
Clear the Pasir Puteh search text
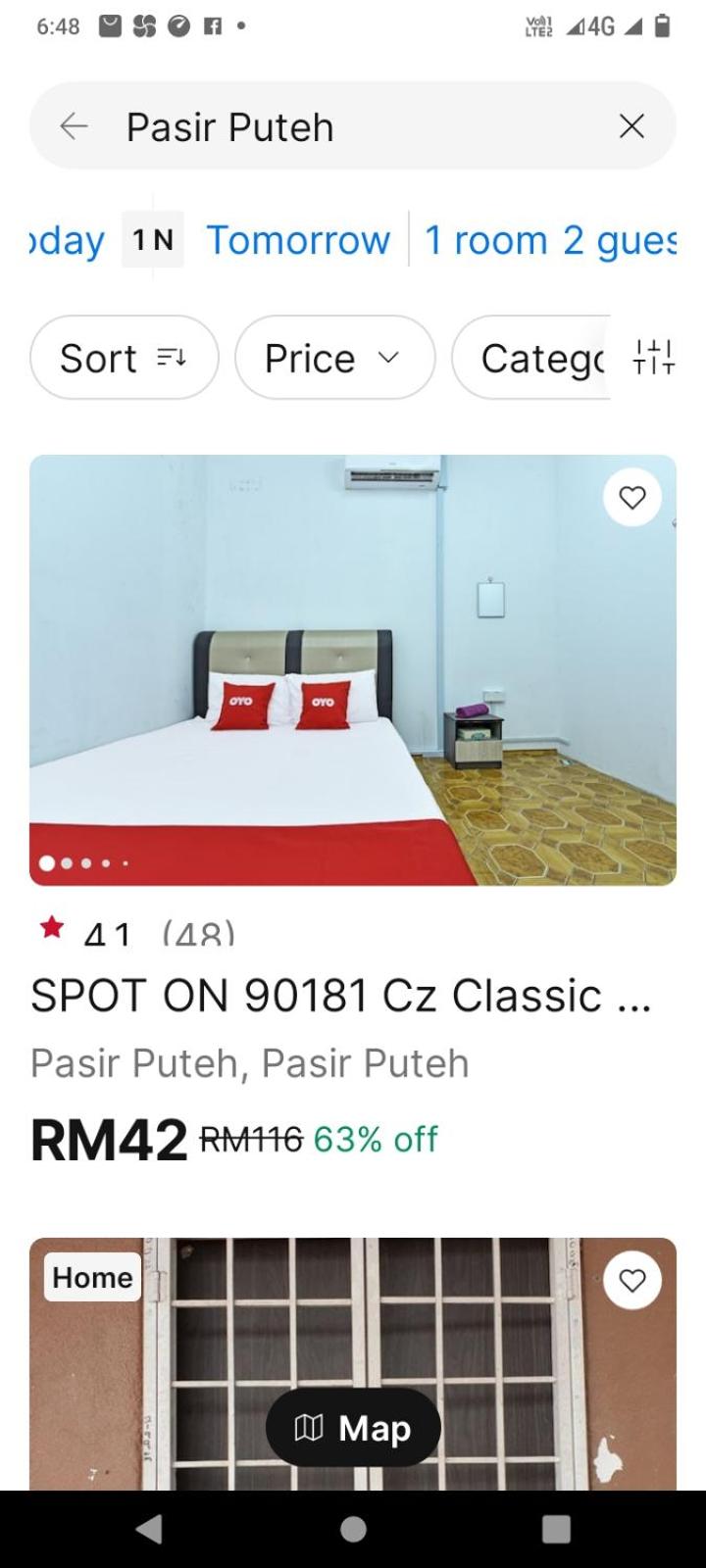click(631, 126)
